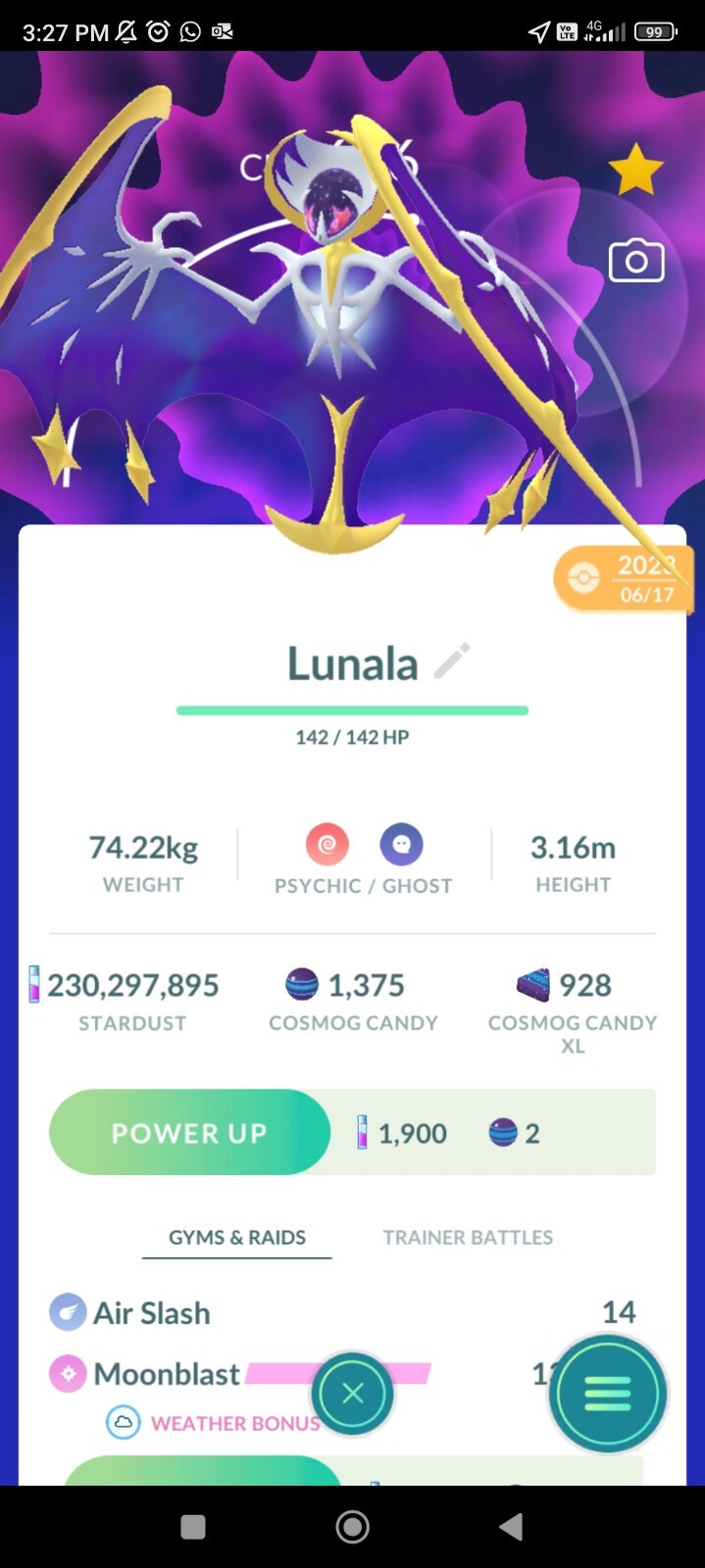Power up Lunala
Viewport: 705px width, 1568px height.
[x=190, y=1133]
